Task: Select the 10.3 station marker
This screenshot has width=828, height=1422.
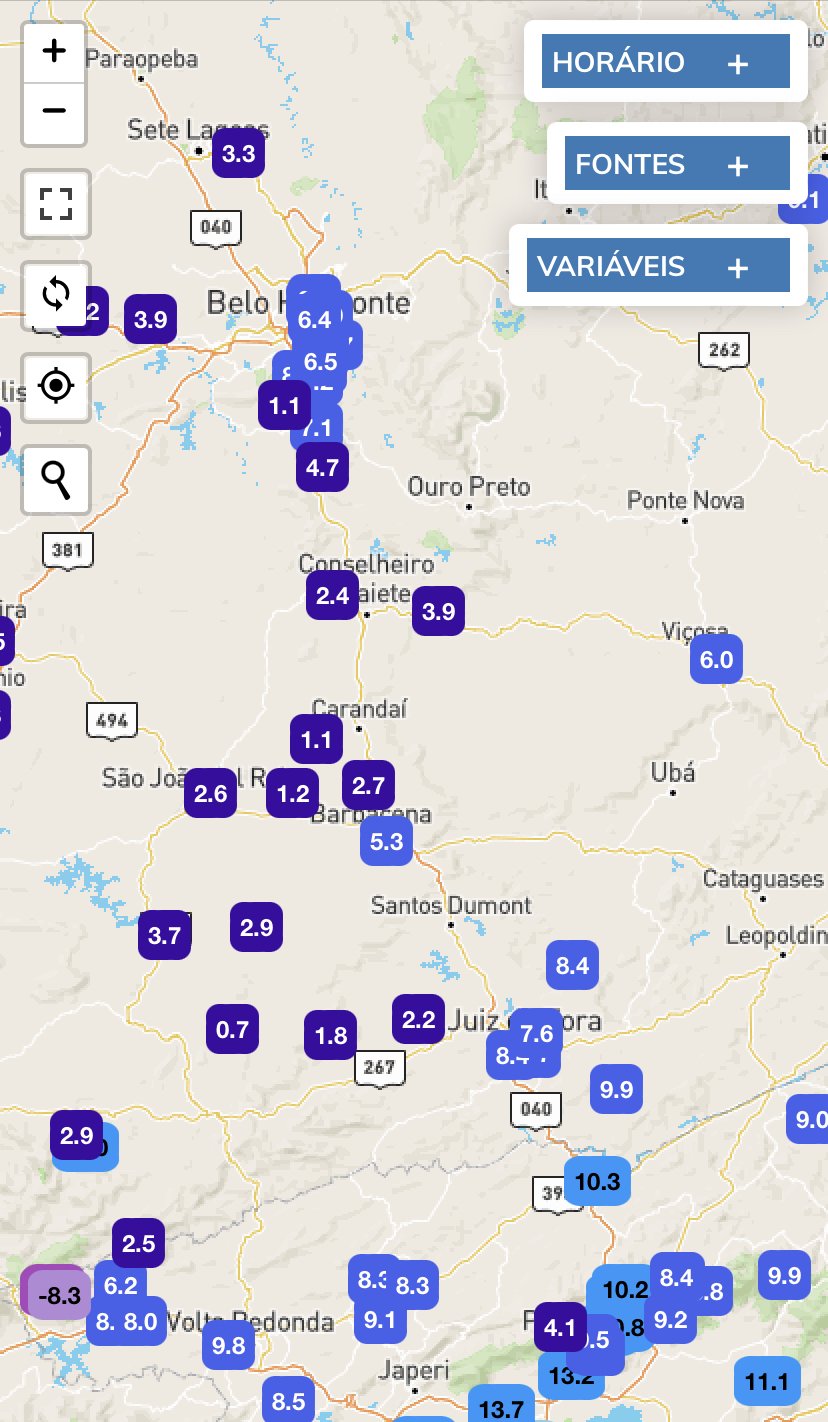Action: pos(599,1181)
